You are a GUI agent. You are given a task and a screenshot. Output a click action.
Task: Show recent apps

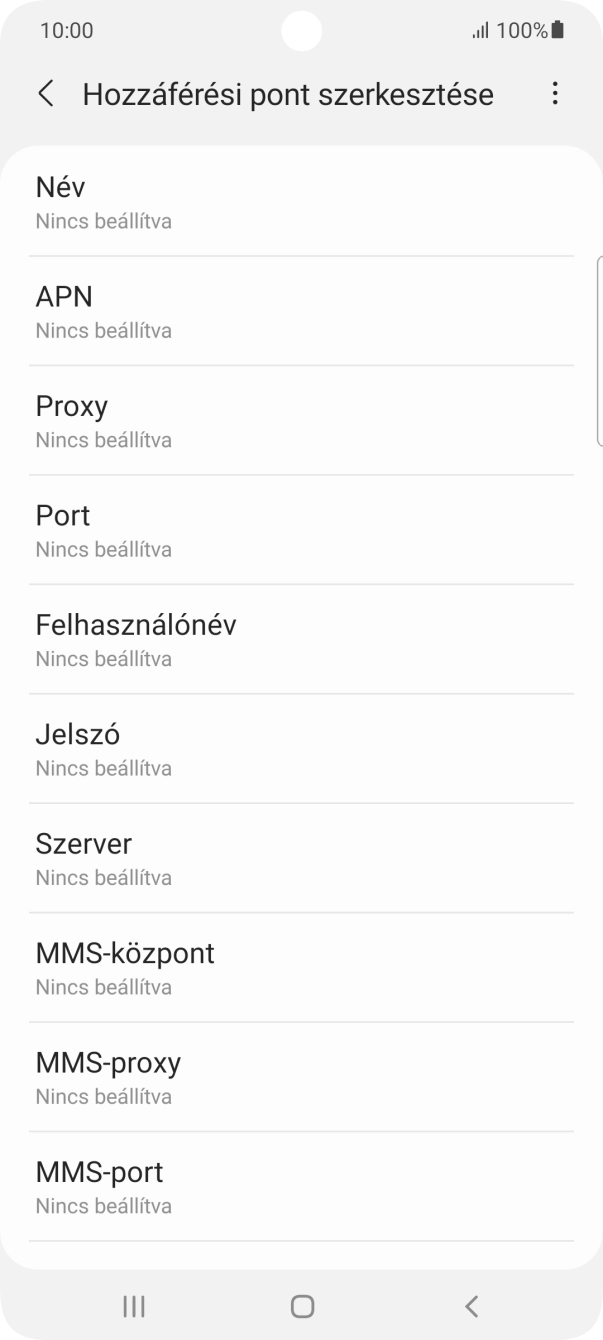tap(133, 1306)
